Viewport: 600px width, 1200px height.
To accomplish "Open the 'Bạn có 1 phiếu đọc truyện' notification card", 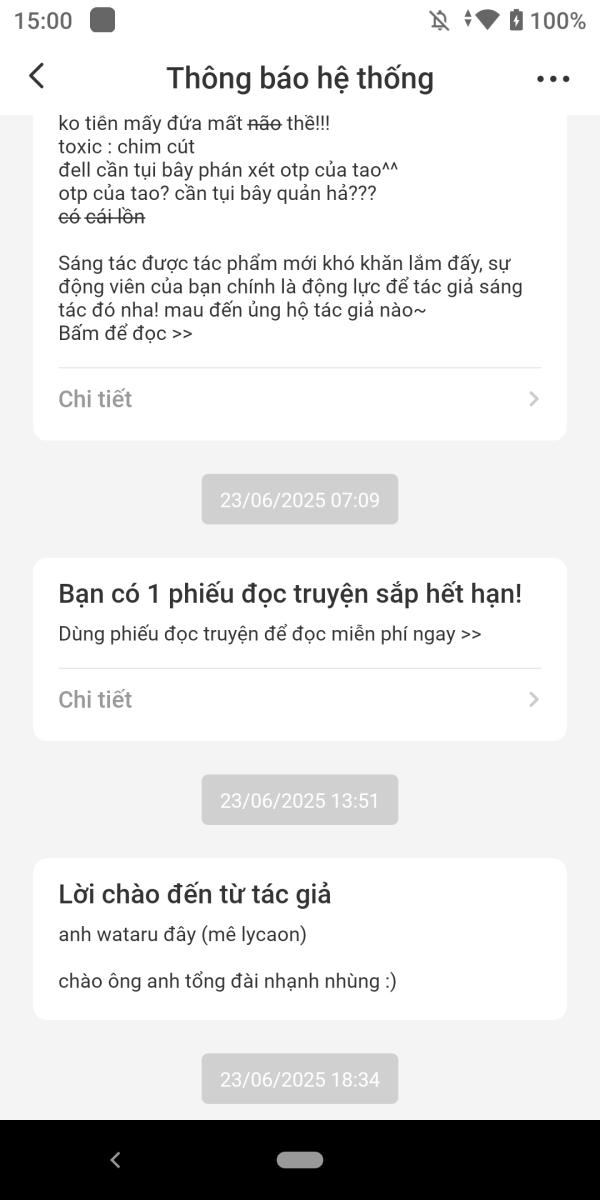I will (x=300, y=649).
